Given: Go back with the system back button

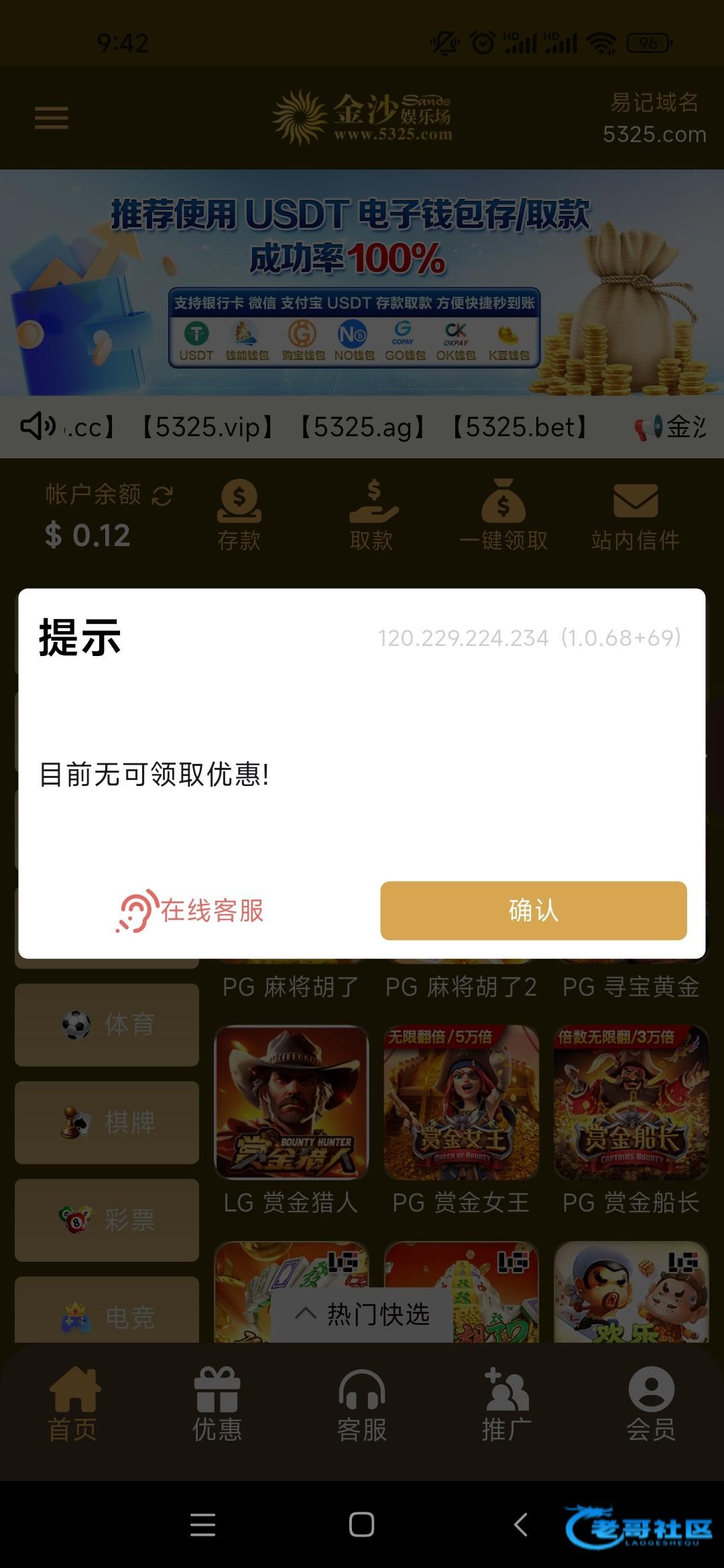Looking at the screenshot, I should pos(521,1524).
